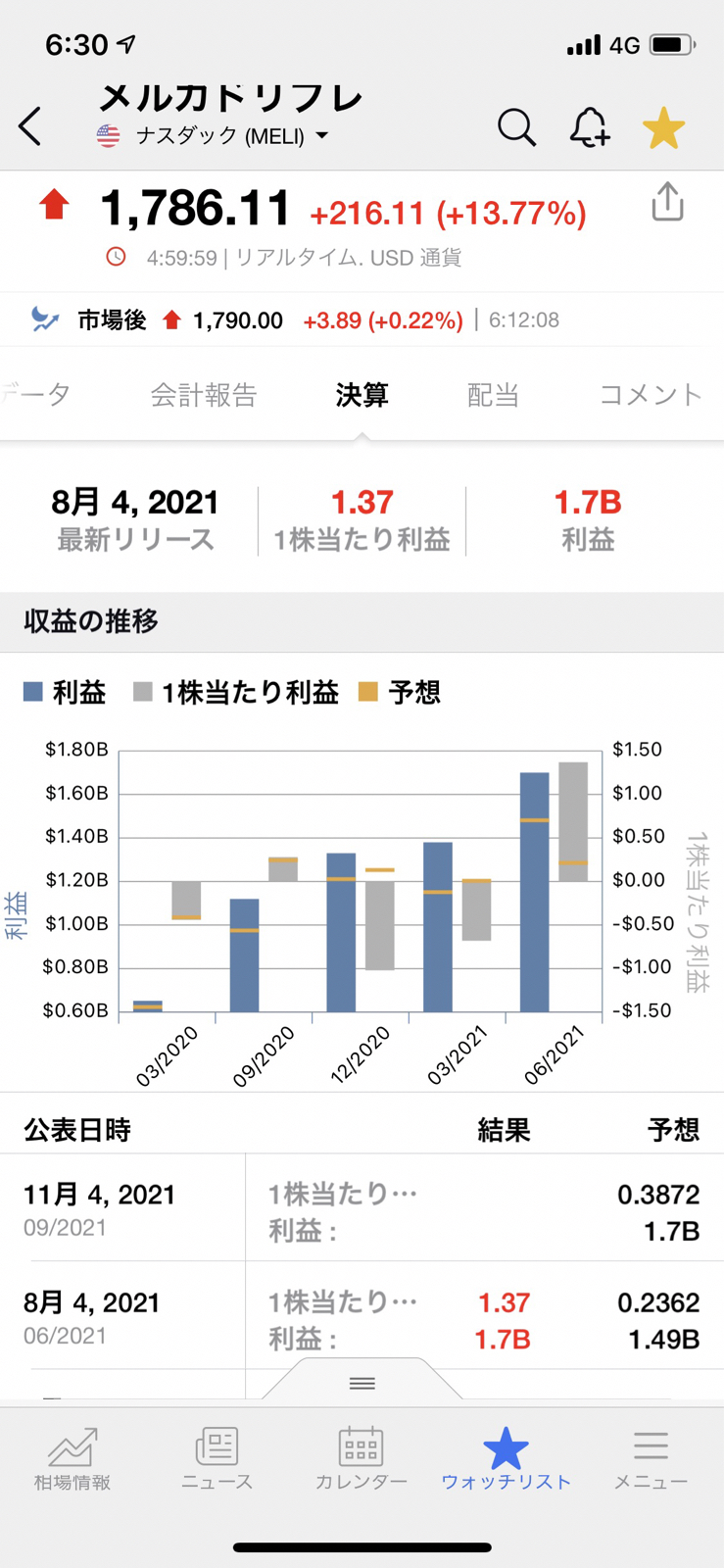Open the カレンダー tab
724x1568 pixels.
[x=361, y=1458]
